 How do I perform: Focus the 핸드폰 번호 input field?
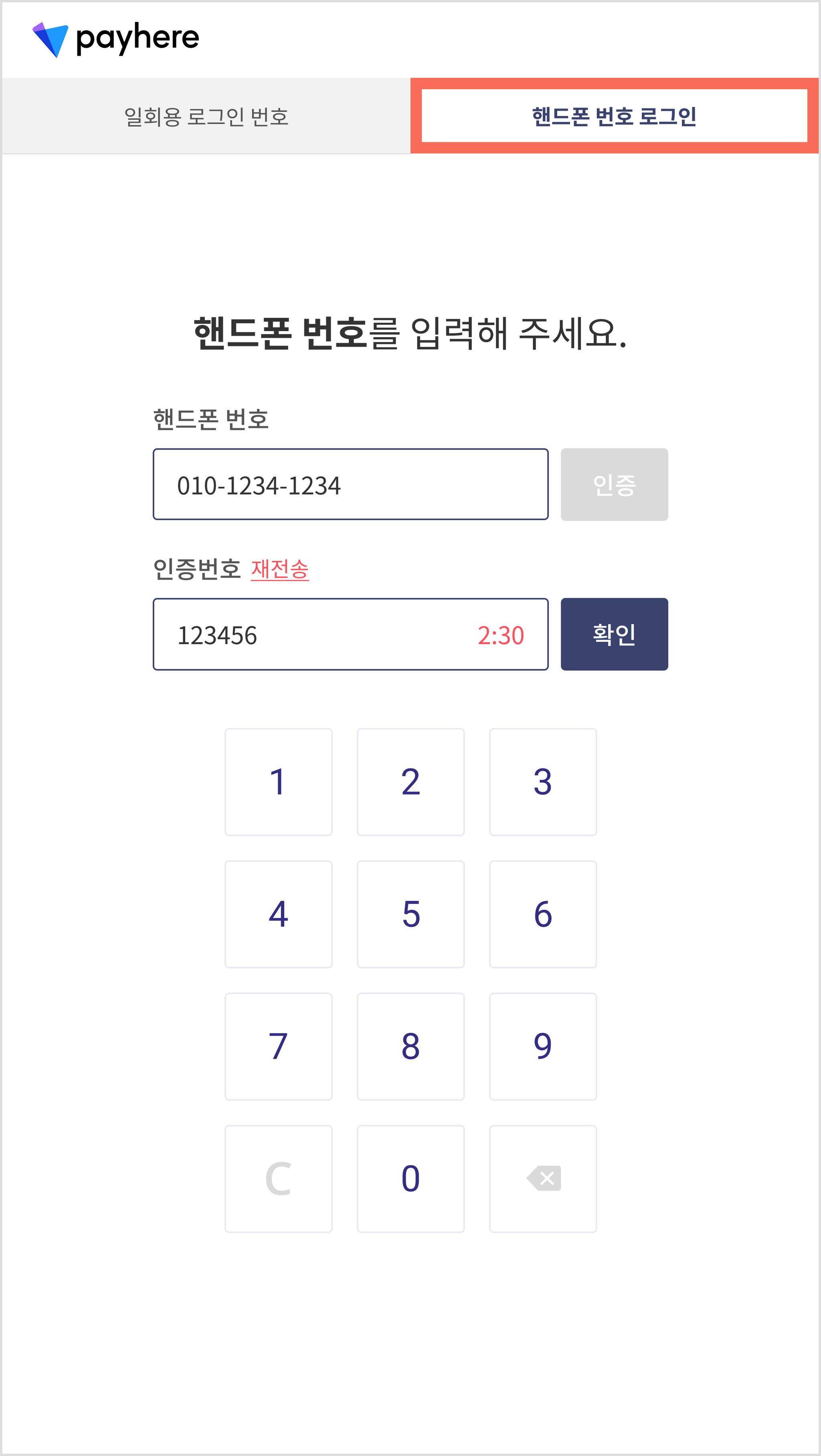click(350, 484)
